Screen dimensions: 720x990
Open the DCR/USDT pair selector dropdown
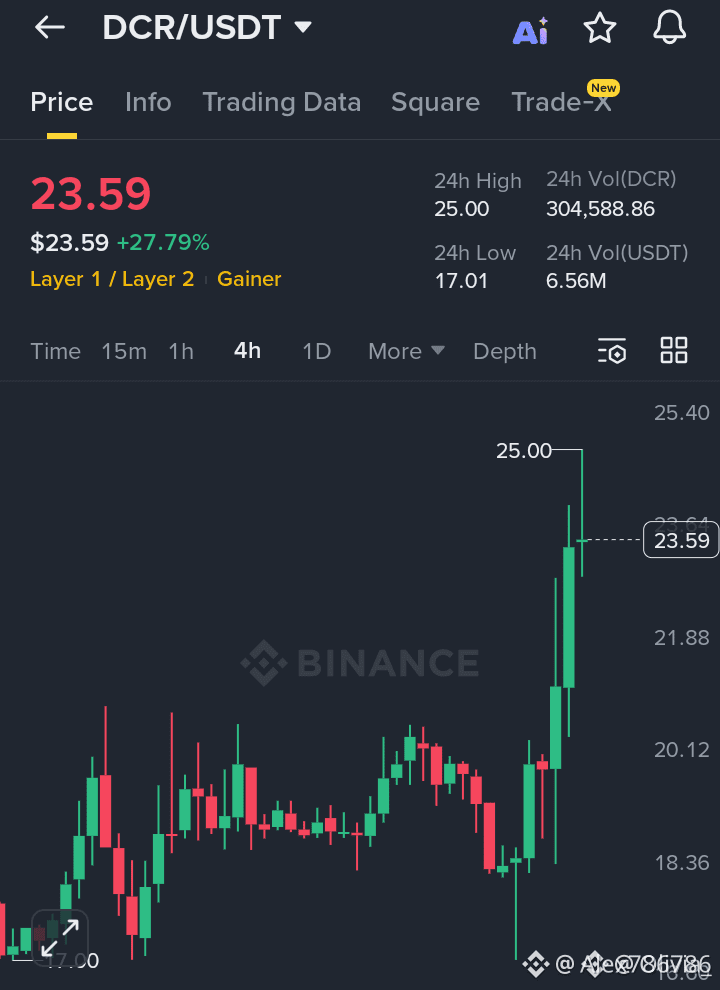(206, 28)
